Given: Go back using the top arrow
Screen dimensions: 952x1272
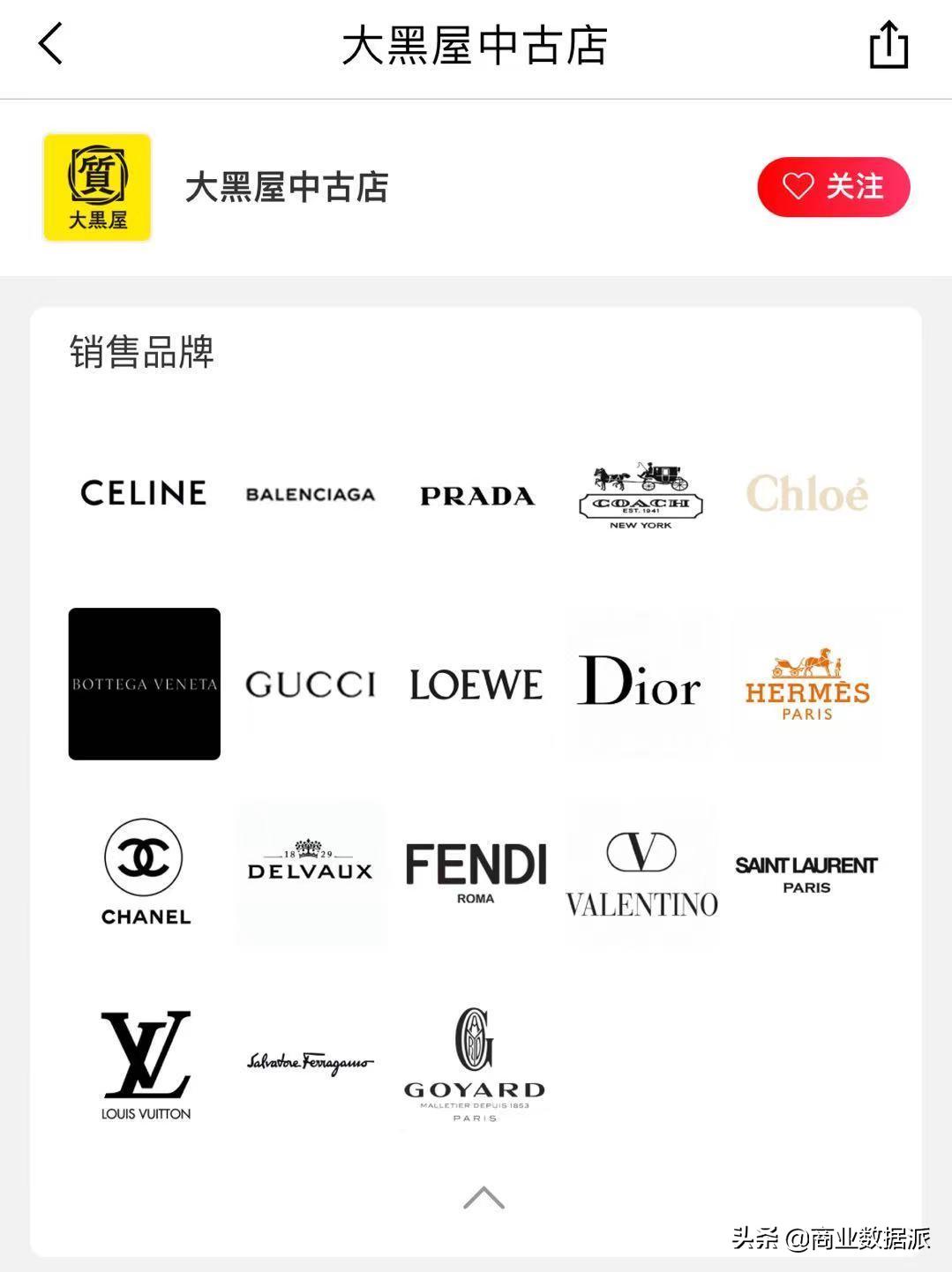Looking at the screenshot, I should (51, 44).
